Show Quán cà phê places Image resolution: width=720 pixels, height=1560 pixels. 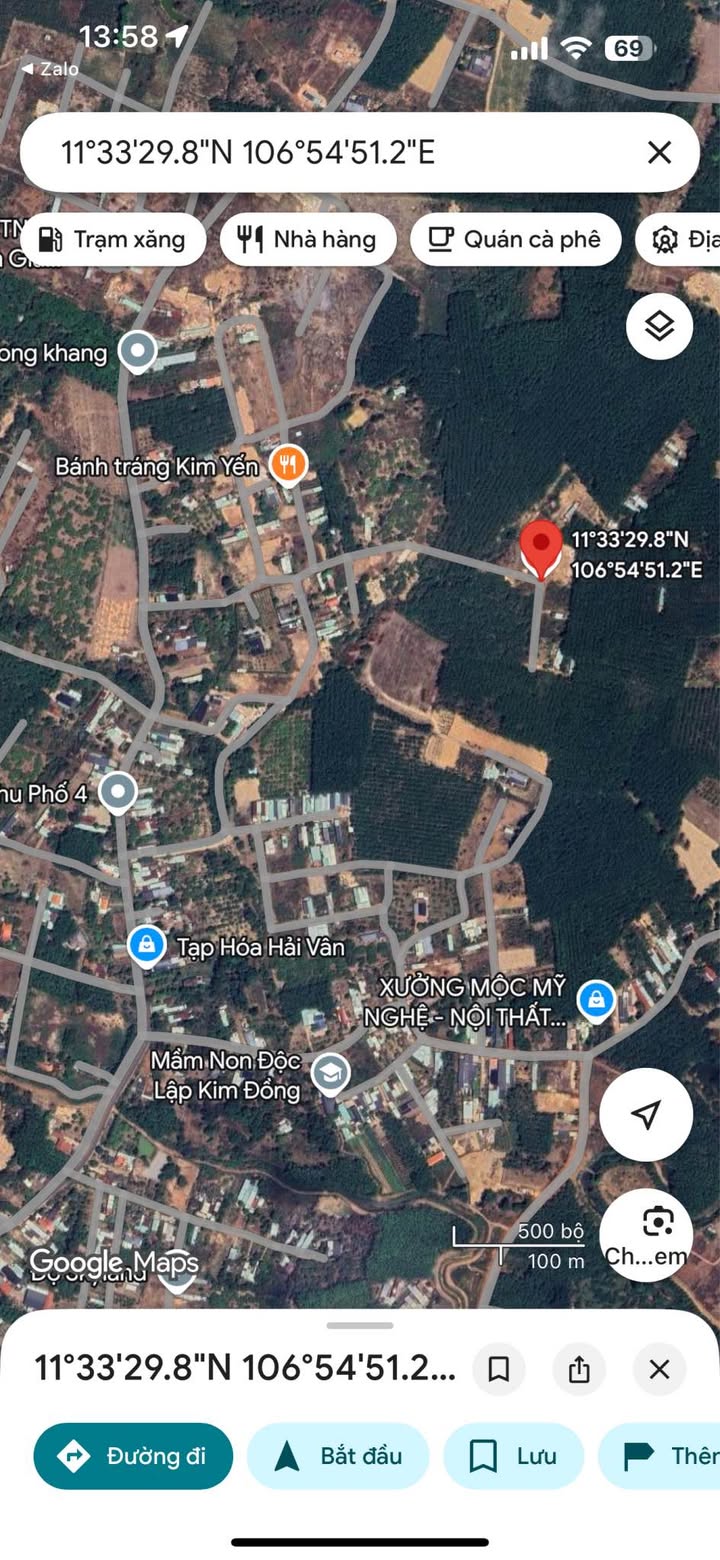tap(515, 240)
